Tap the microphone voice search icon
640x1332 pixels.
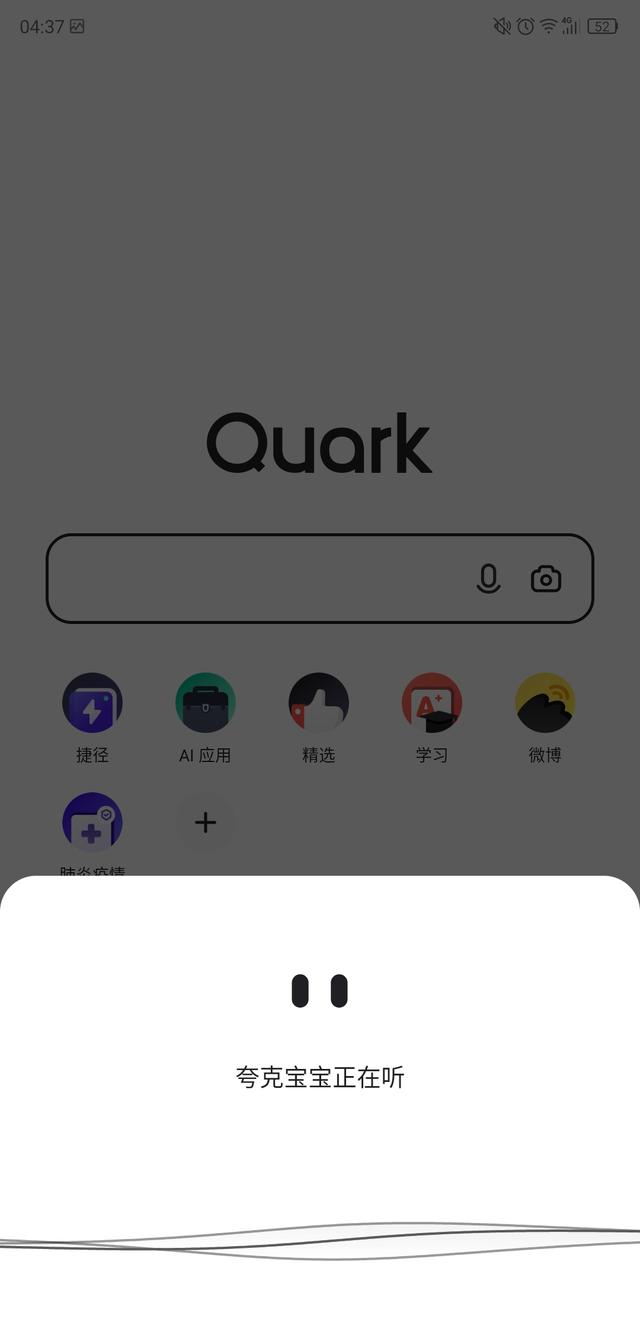point(488,578)
